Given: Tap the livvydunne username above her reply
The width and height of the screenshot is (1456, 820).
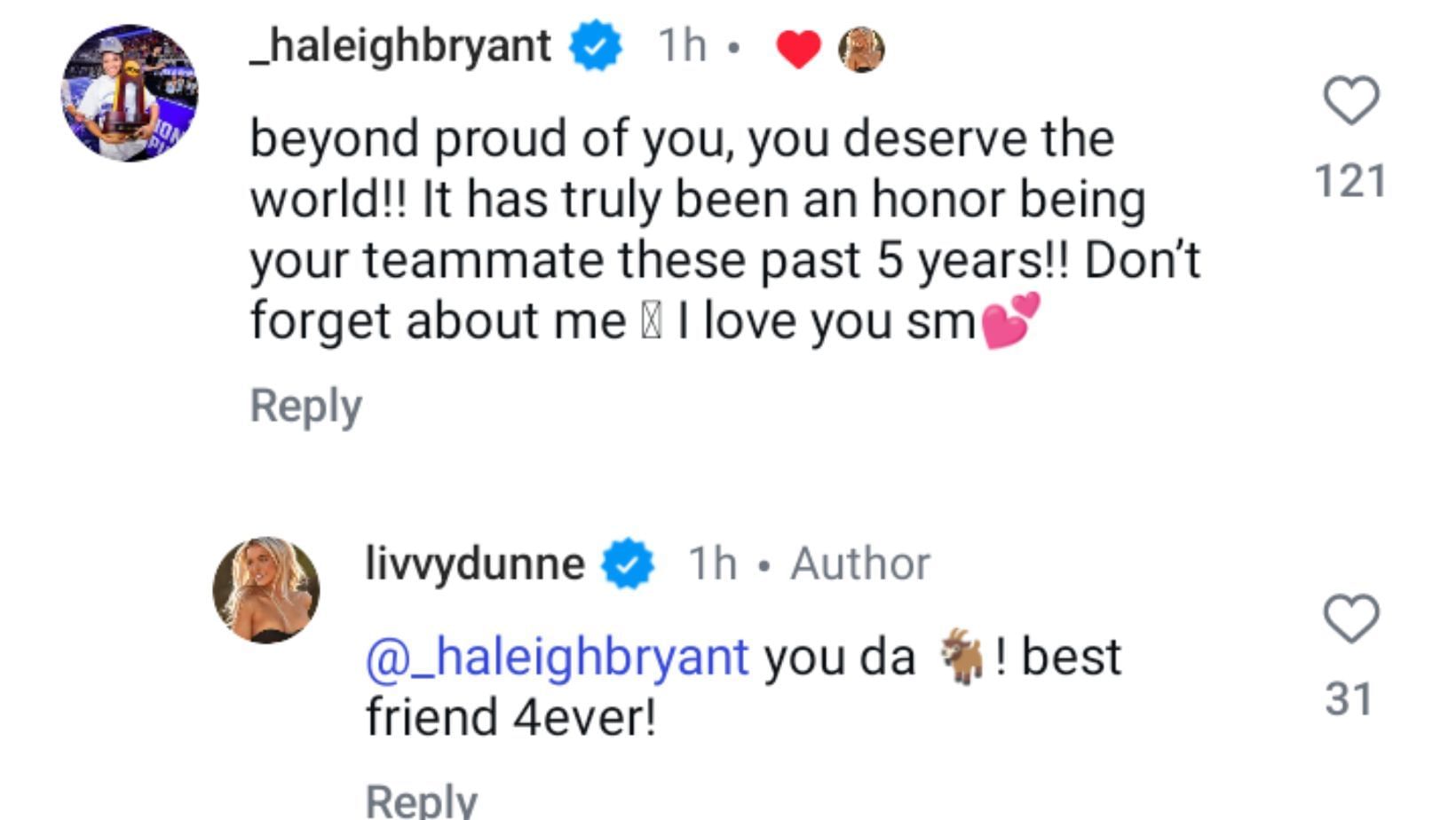Looking at the screenshot, I should point(475,564).
